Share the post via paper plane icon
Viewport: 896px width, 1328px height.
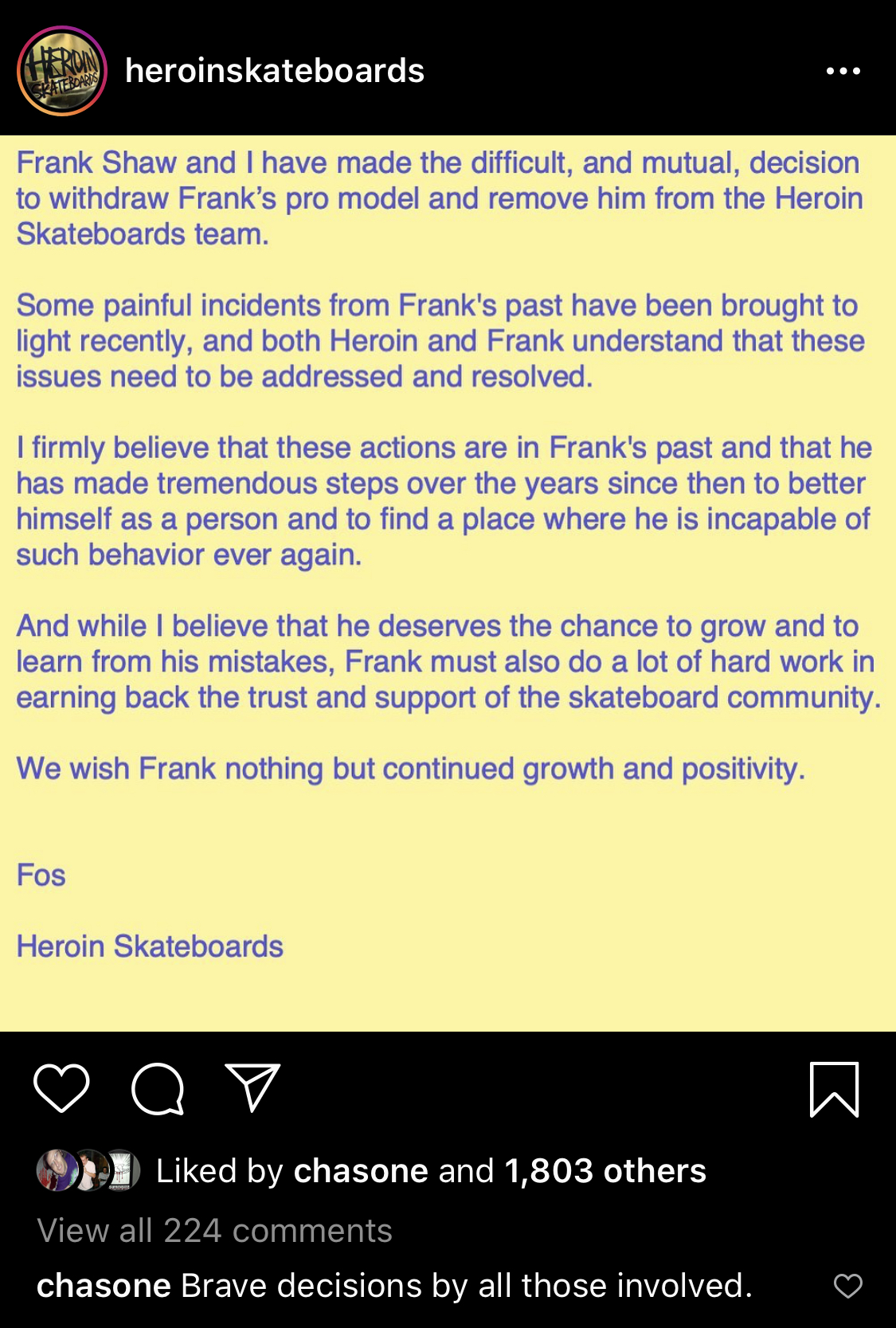pyautogui.click(x=253, y=1087)
